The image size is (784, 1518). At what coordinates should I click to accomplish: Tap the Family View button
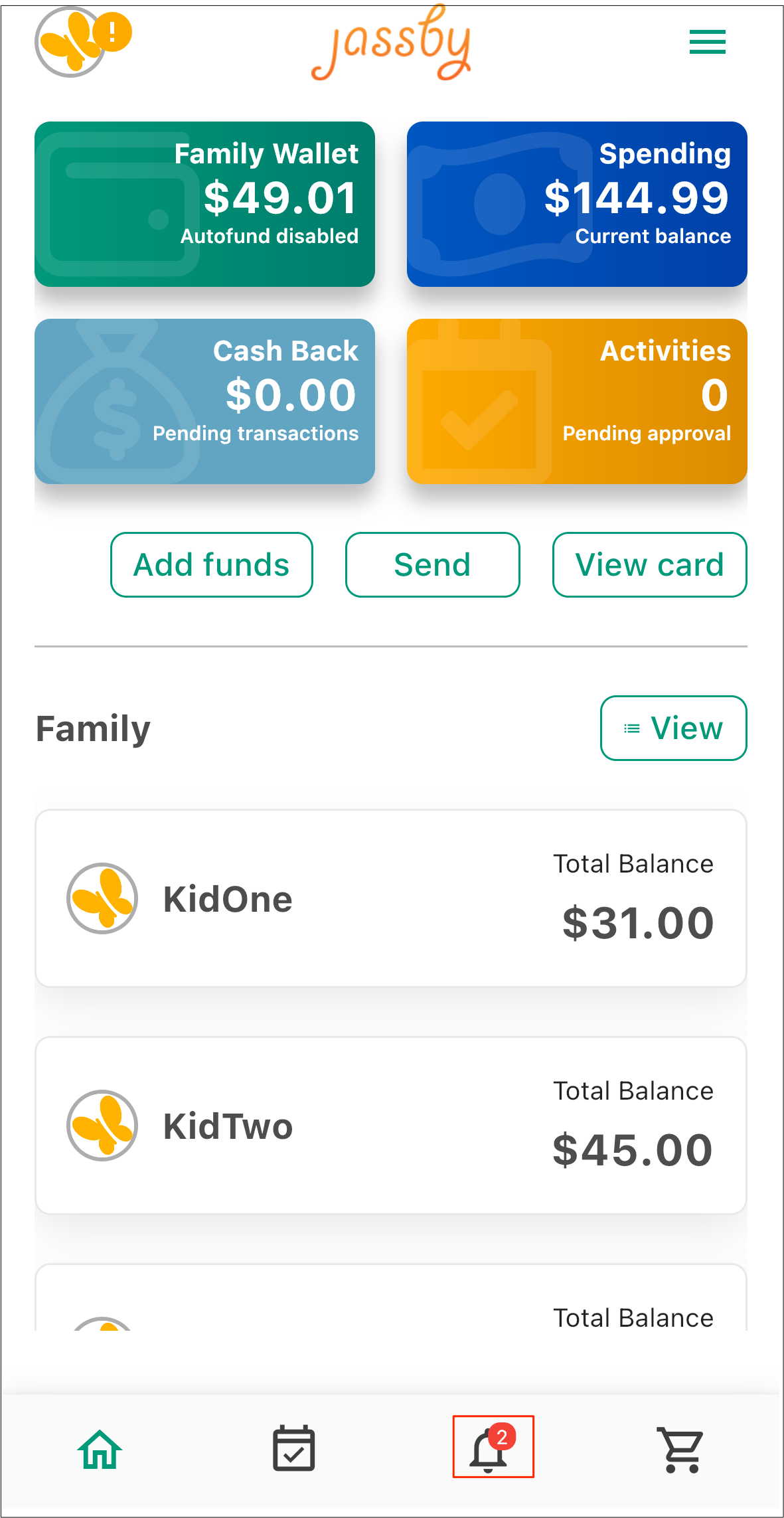pyautogui.click(x=674, y=728)
